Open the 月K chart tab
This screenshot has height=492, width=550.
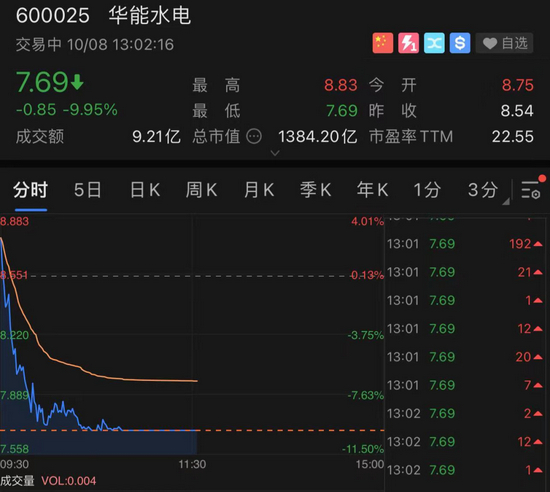pyautogui.click(x=259, y=190)
